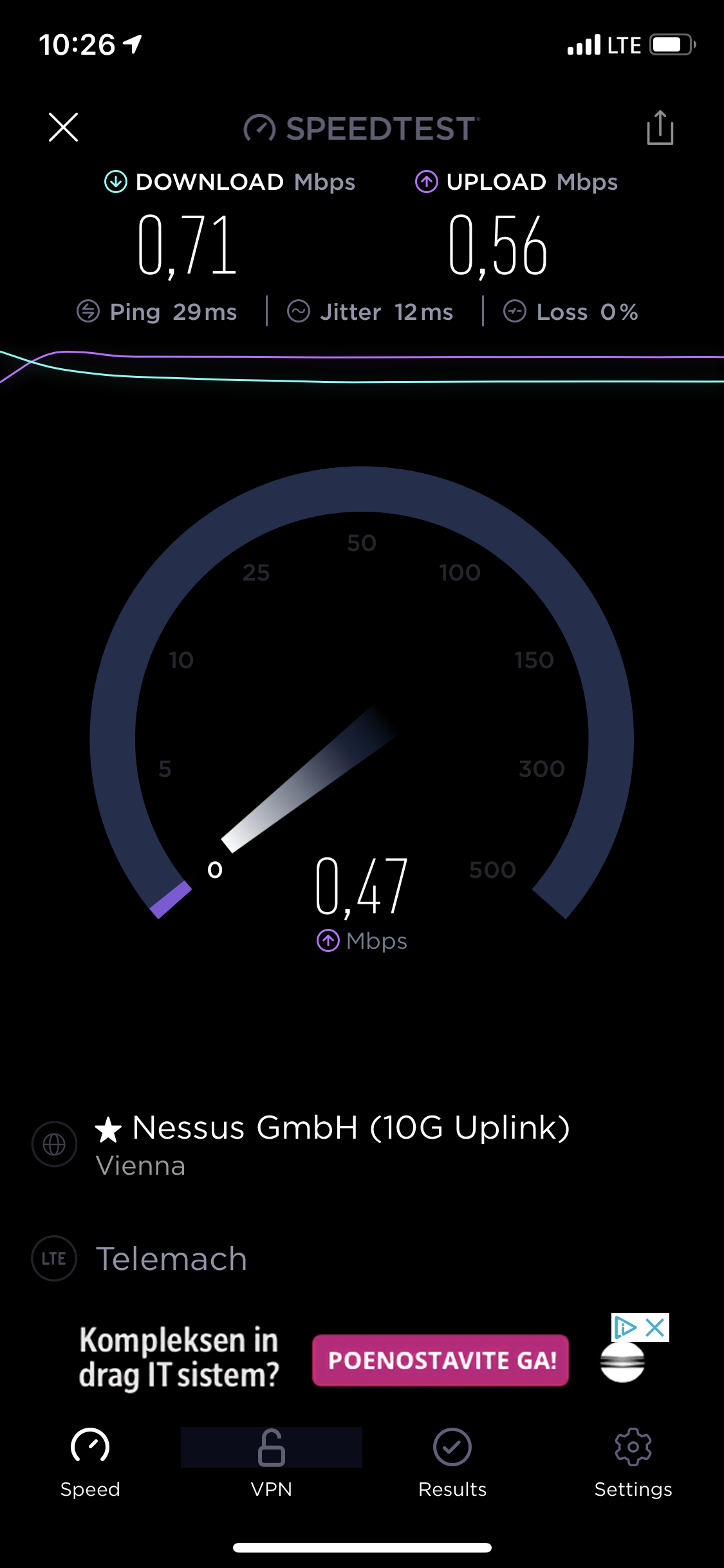Dismiss the ad banner
Screen dimensions: 724x1568
[655, 1327]
